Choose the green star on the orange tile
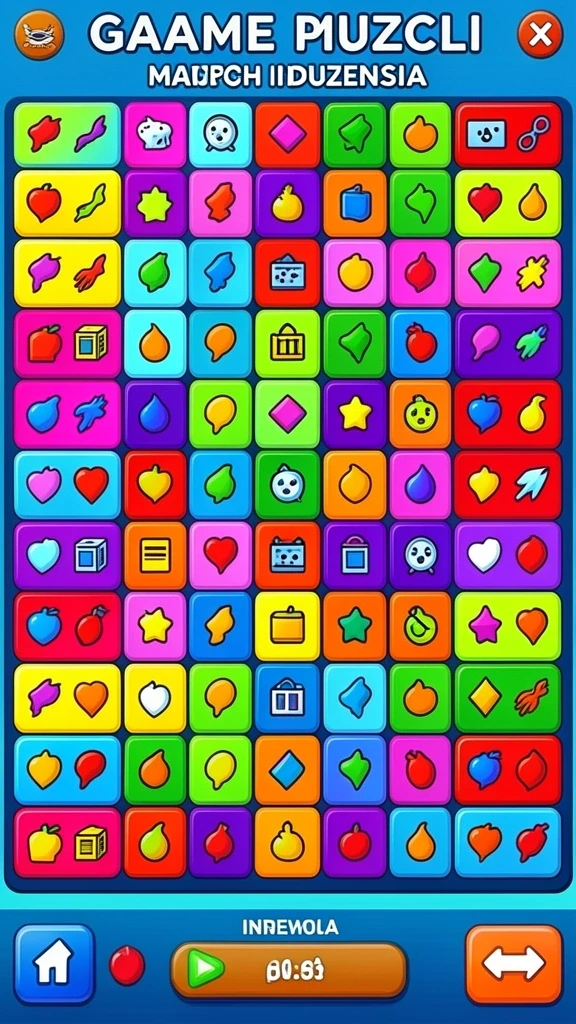 click(x=355, y=626)
